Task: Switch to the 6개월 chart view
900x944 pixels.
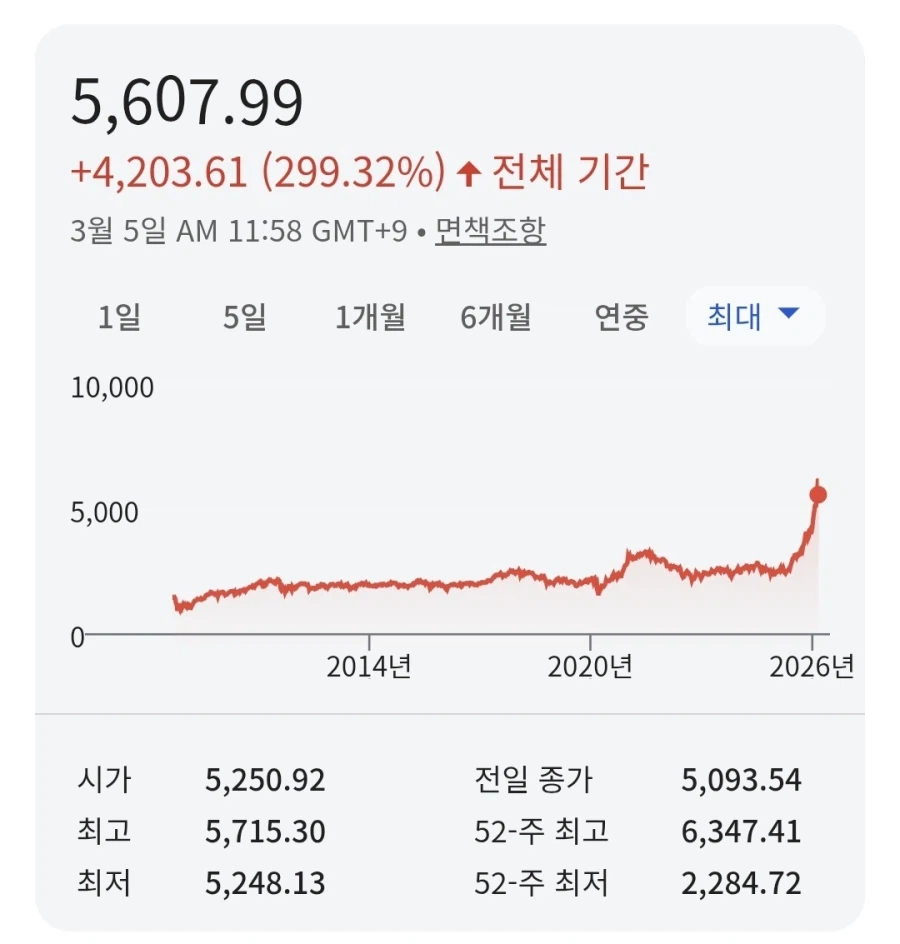Action: (x=497, y=316)
